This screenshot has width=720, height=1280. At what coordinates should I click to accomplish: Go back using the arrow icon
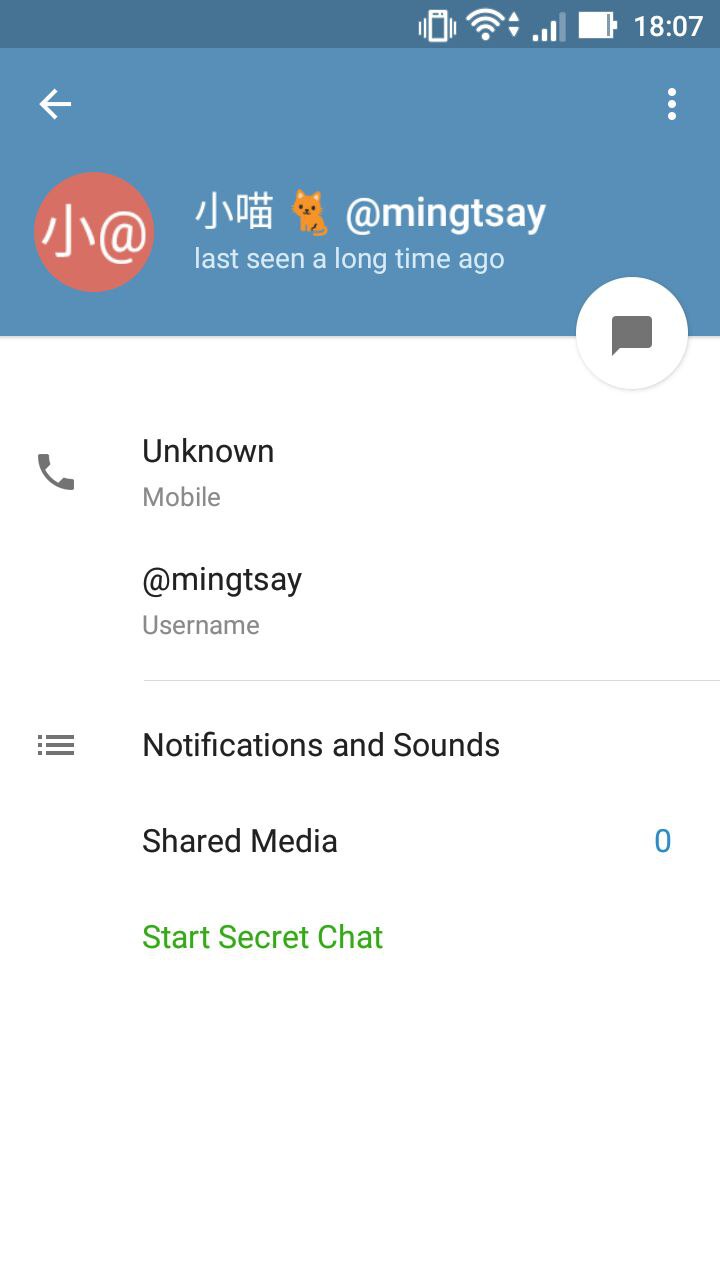point(55,104)
